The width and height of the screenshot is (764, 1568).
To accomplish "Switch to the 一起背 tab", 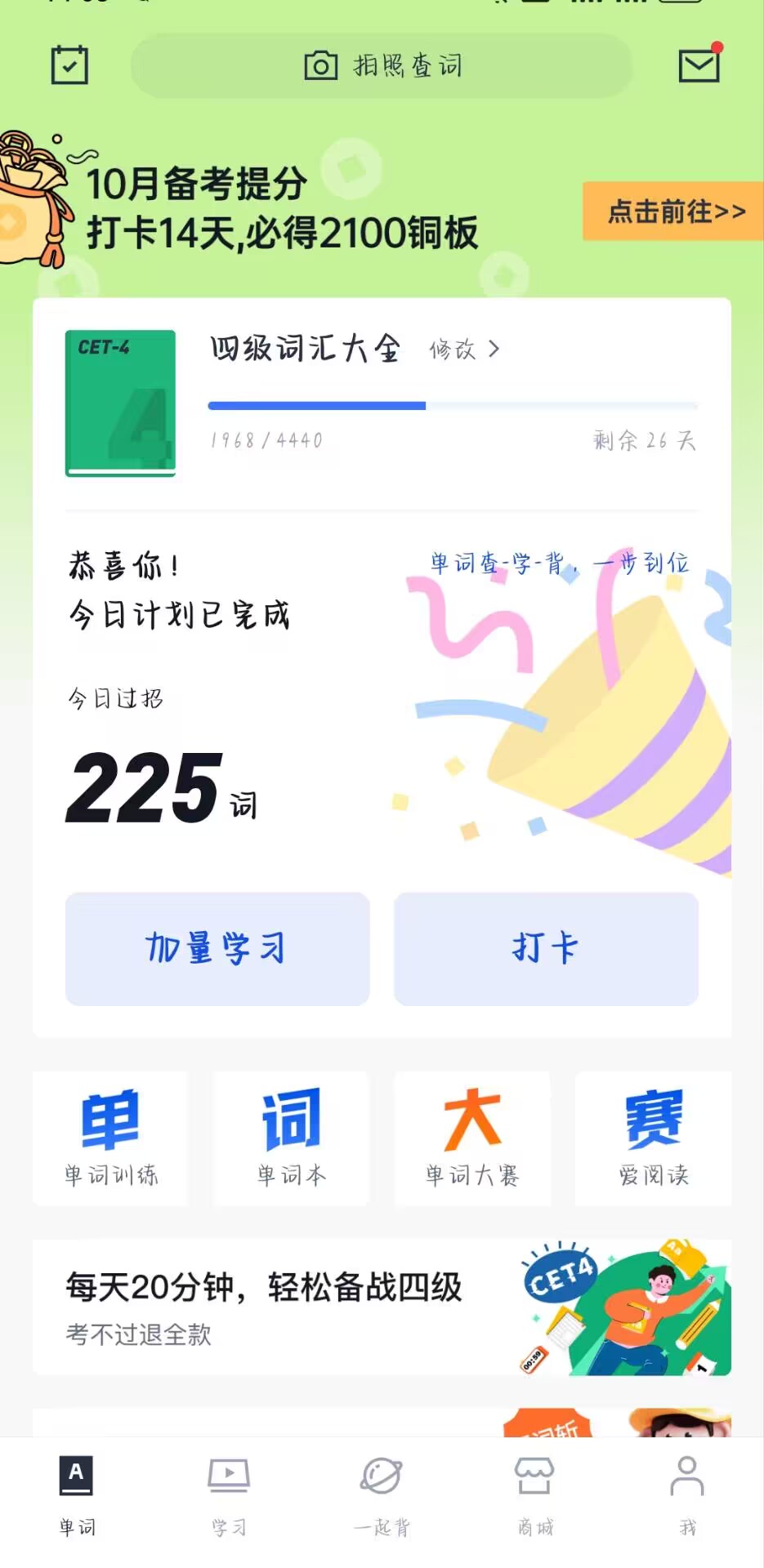I will point(382,1496).
